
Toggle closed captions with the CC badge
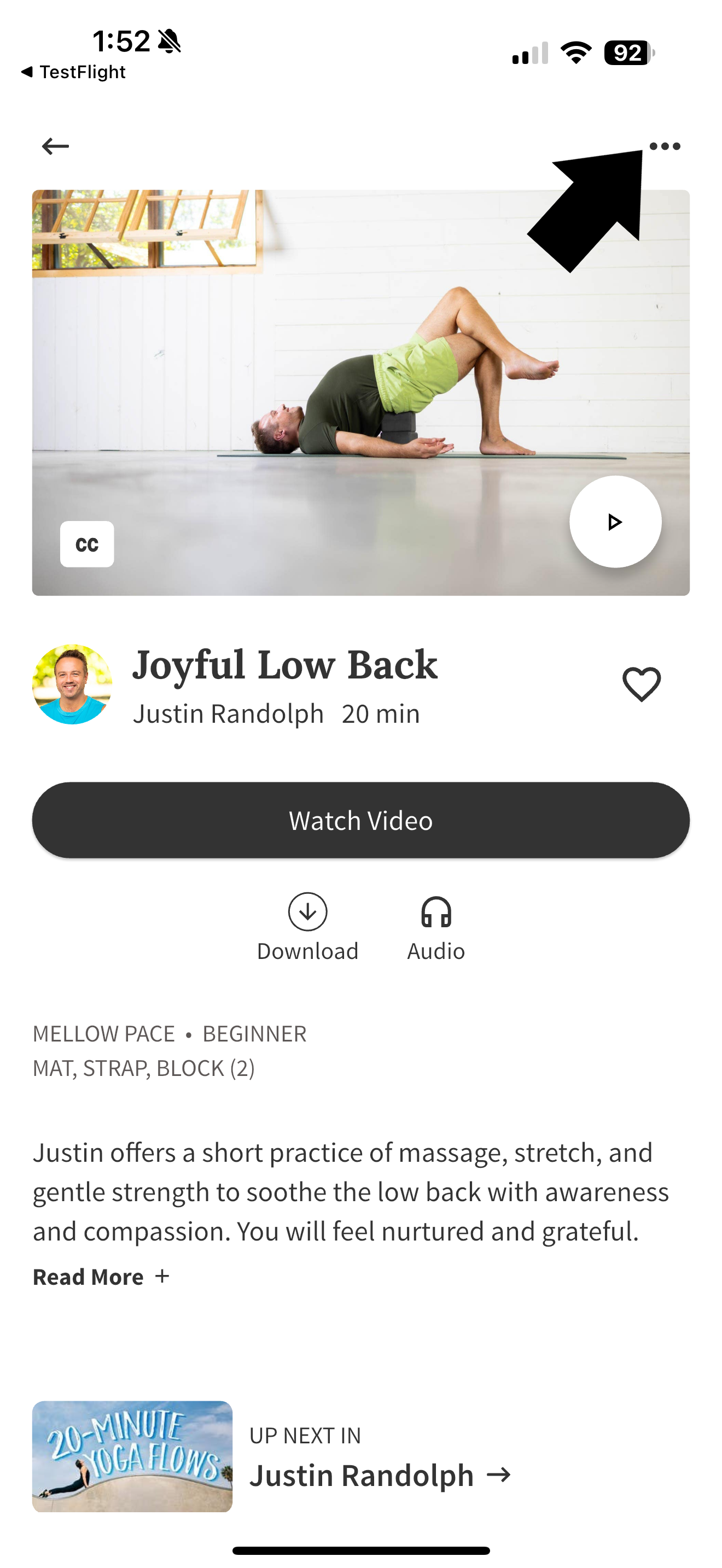(x=87, y=544)
